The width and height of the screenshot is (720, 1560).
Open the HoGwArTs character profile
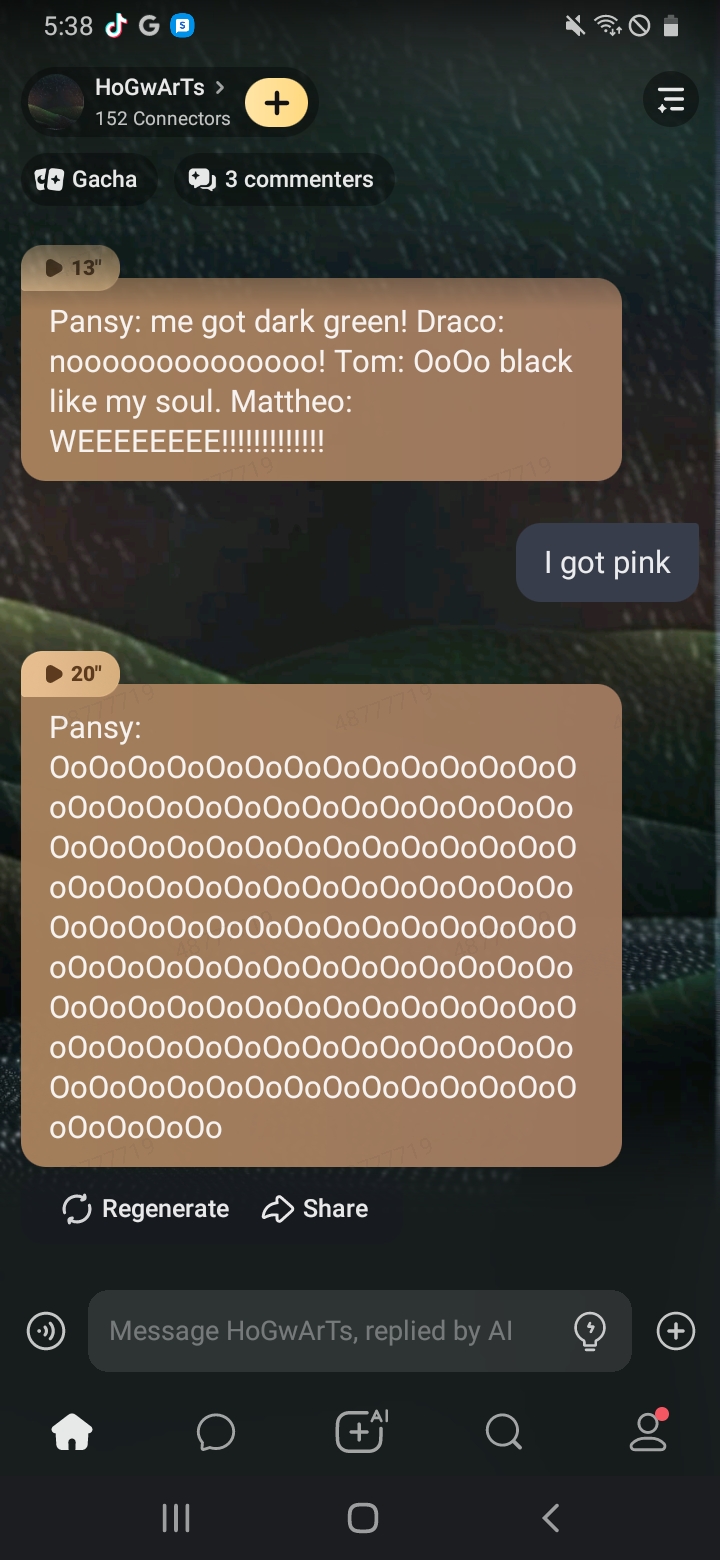click(148, 102)
